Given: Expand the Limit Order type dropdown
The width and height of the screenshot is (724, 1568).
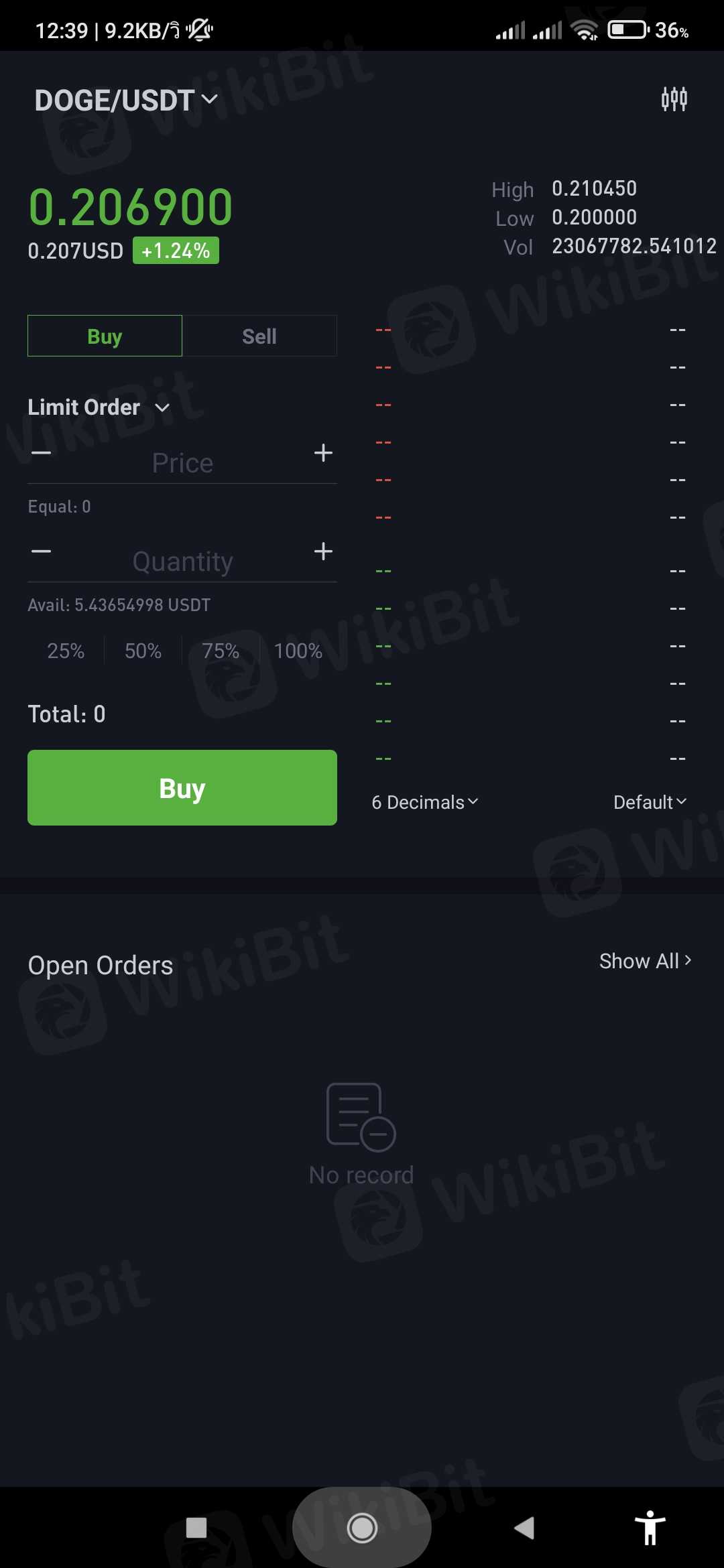Looking at the screenshot, I should [99, 407].
